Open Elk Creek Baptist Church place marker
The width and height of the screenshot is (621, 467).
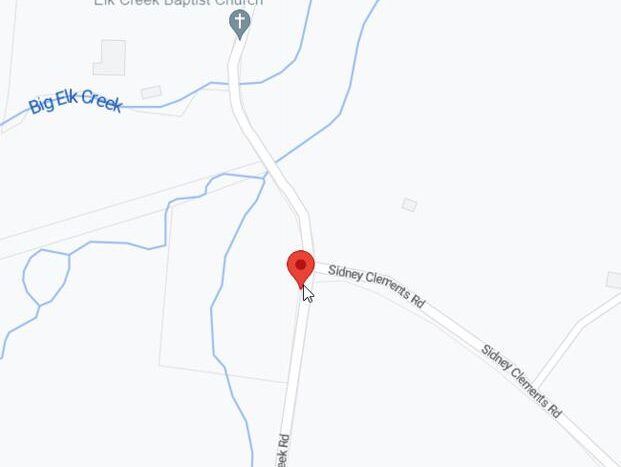click(239, 23)
